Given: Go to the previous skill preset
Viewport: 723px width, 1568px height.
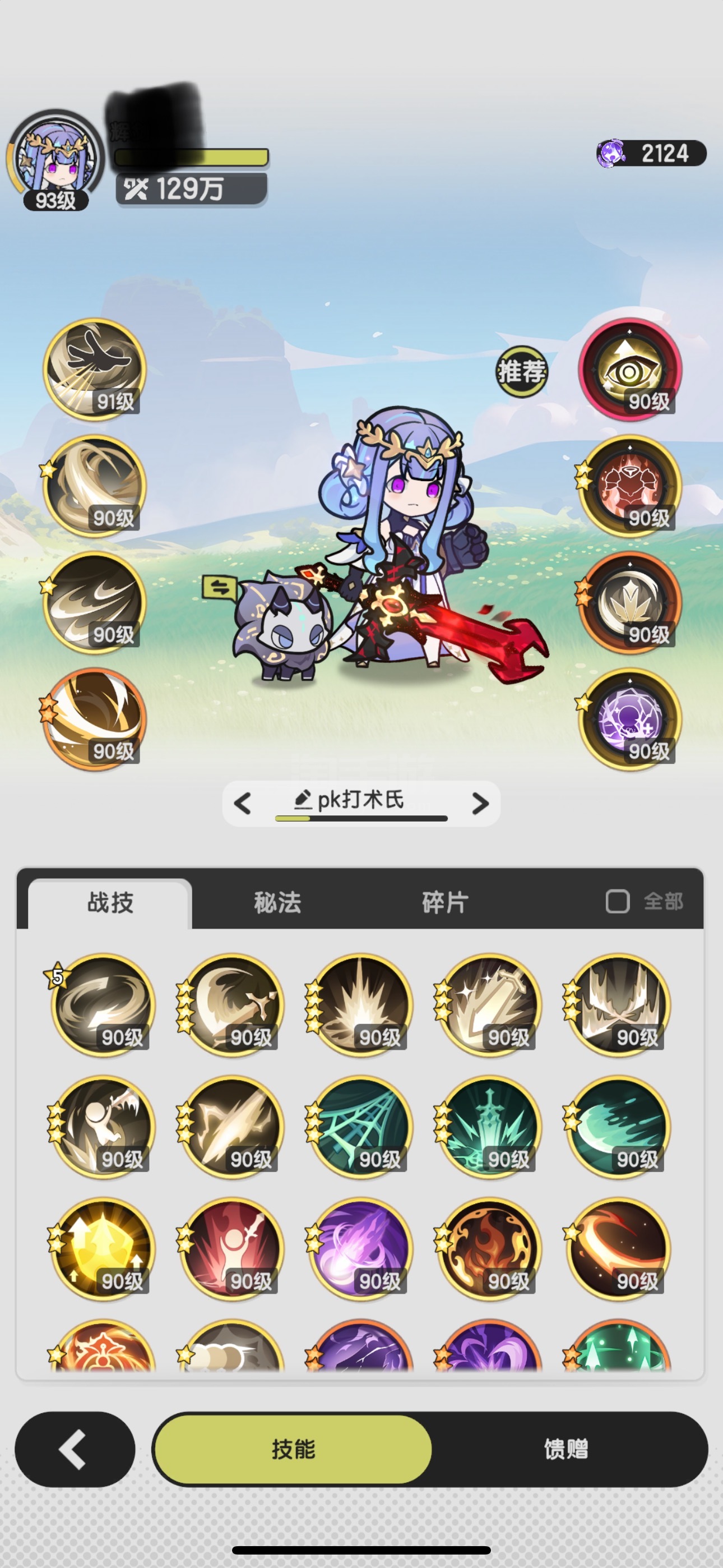Looking at the screenshot, I should point(242,804).
